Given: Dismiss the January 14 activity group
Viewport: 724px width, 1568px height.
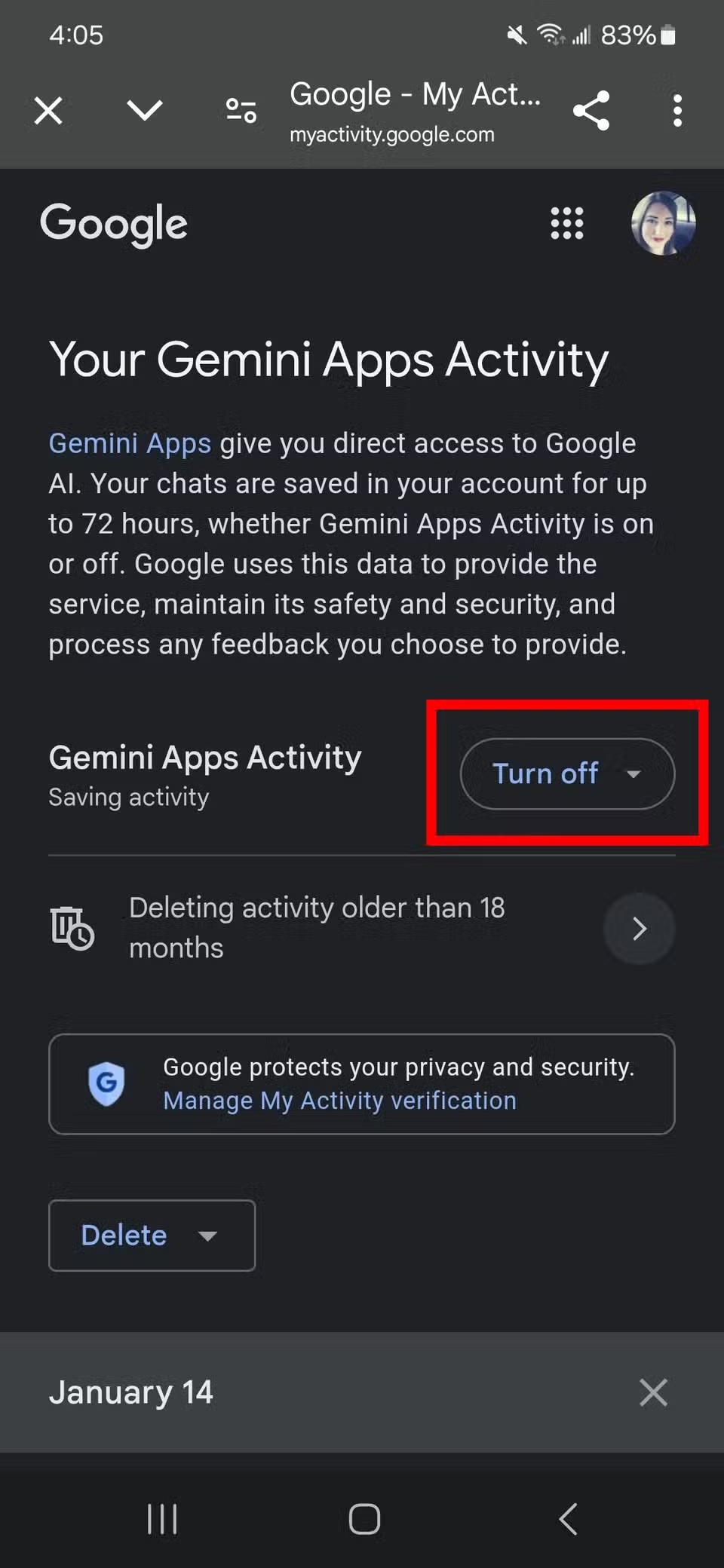Looking at the screenshot, I should coord(653,1392).
